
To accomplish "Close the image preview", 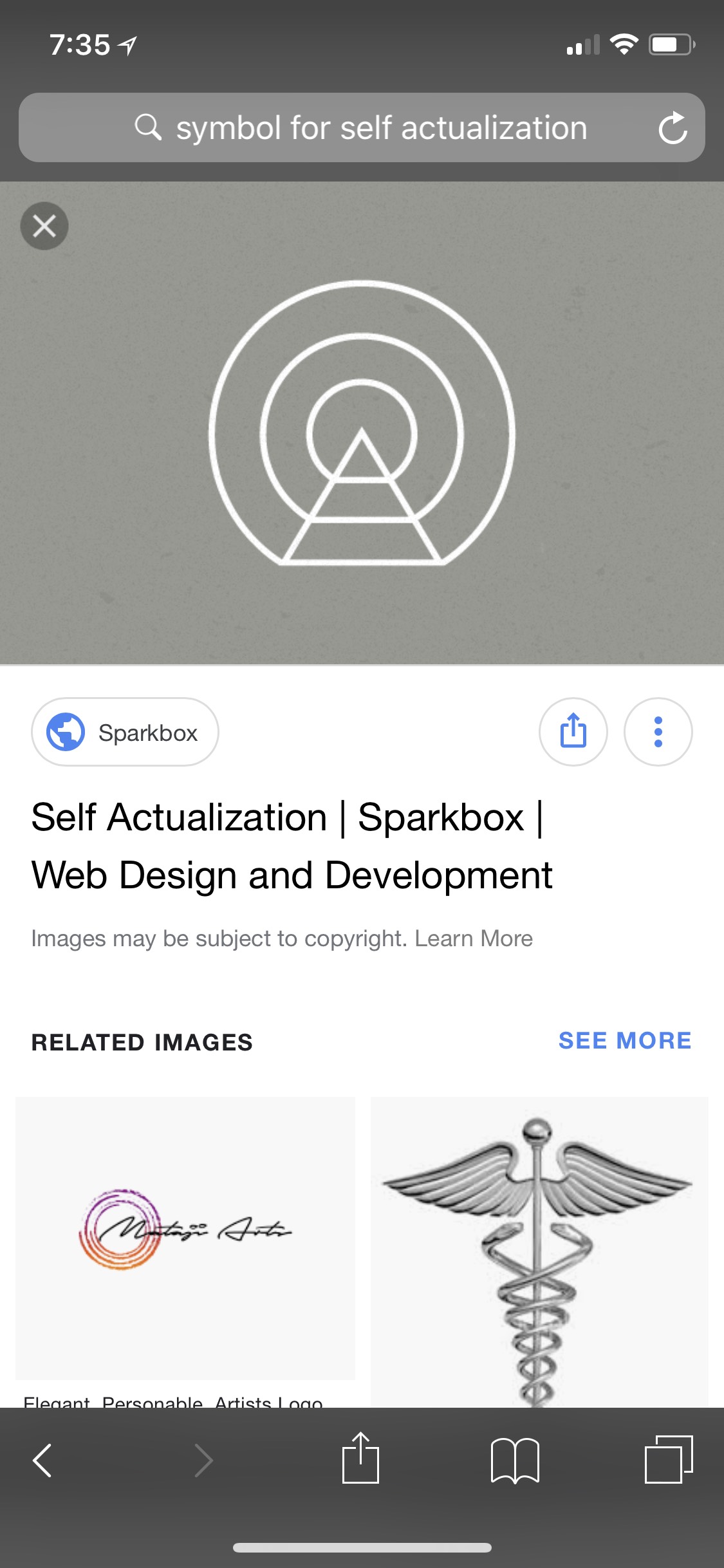I will 44,226.
